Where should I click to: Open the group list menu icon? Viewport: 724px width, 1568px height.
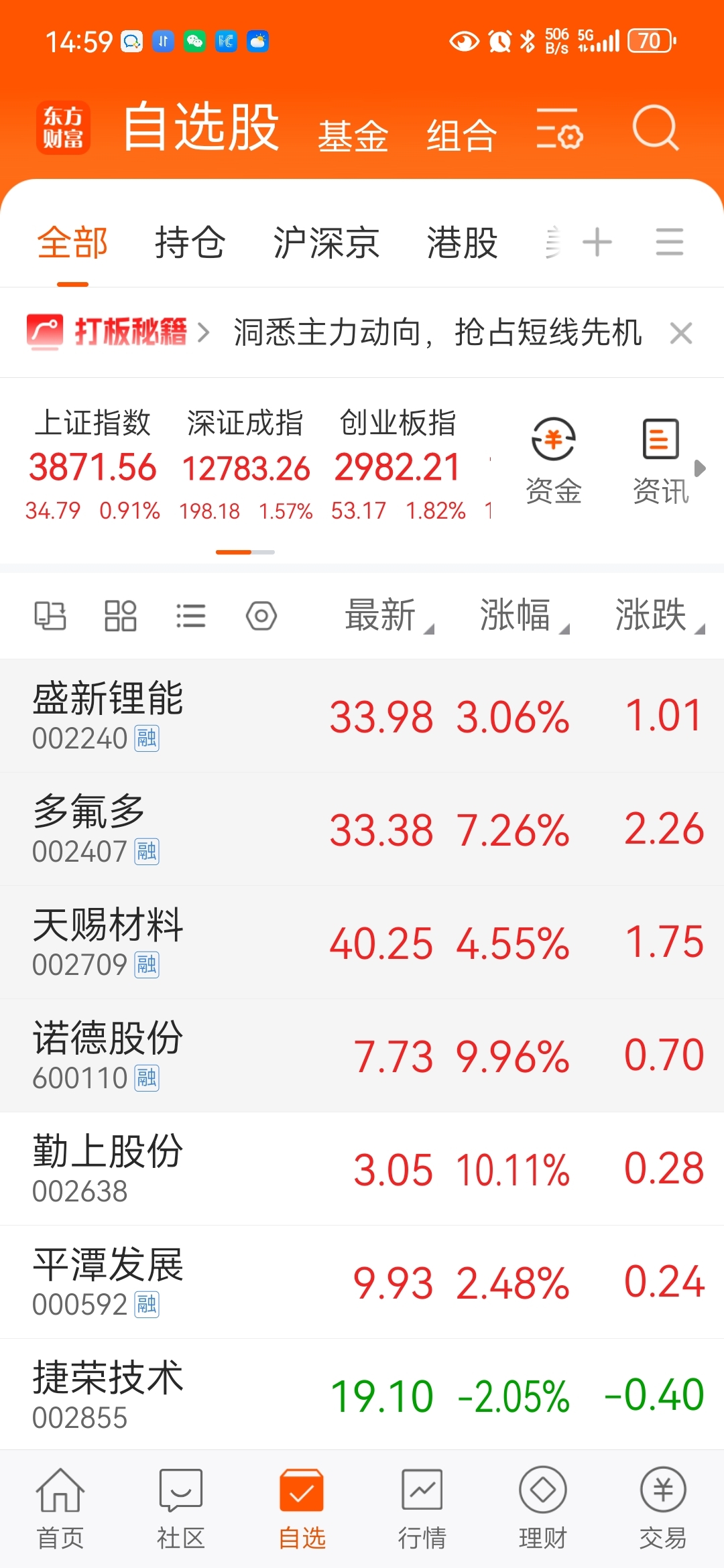(670, 242)
